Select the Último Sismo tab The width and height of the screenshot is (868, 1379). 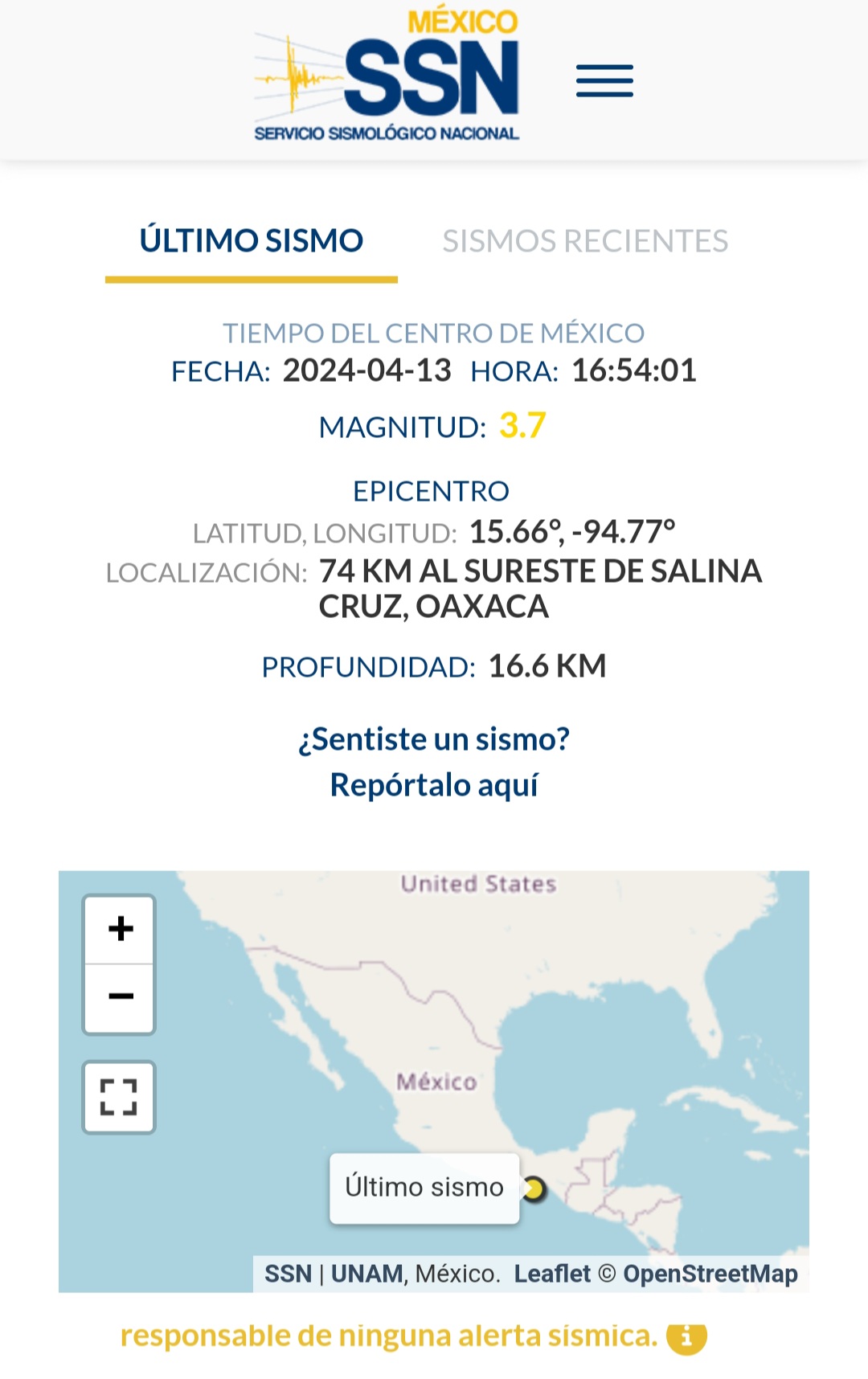(x=251, y=241)
